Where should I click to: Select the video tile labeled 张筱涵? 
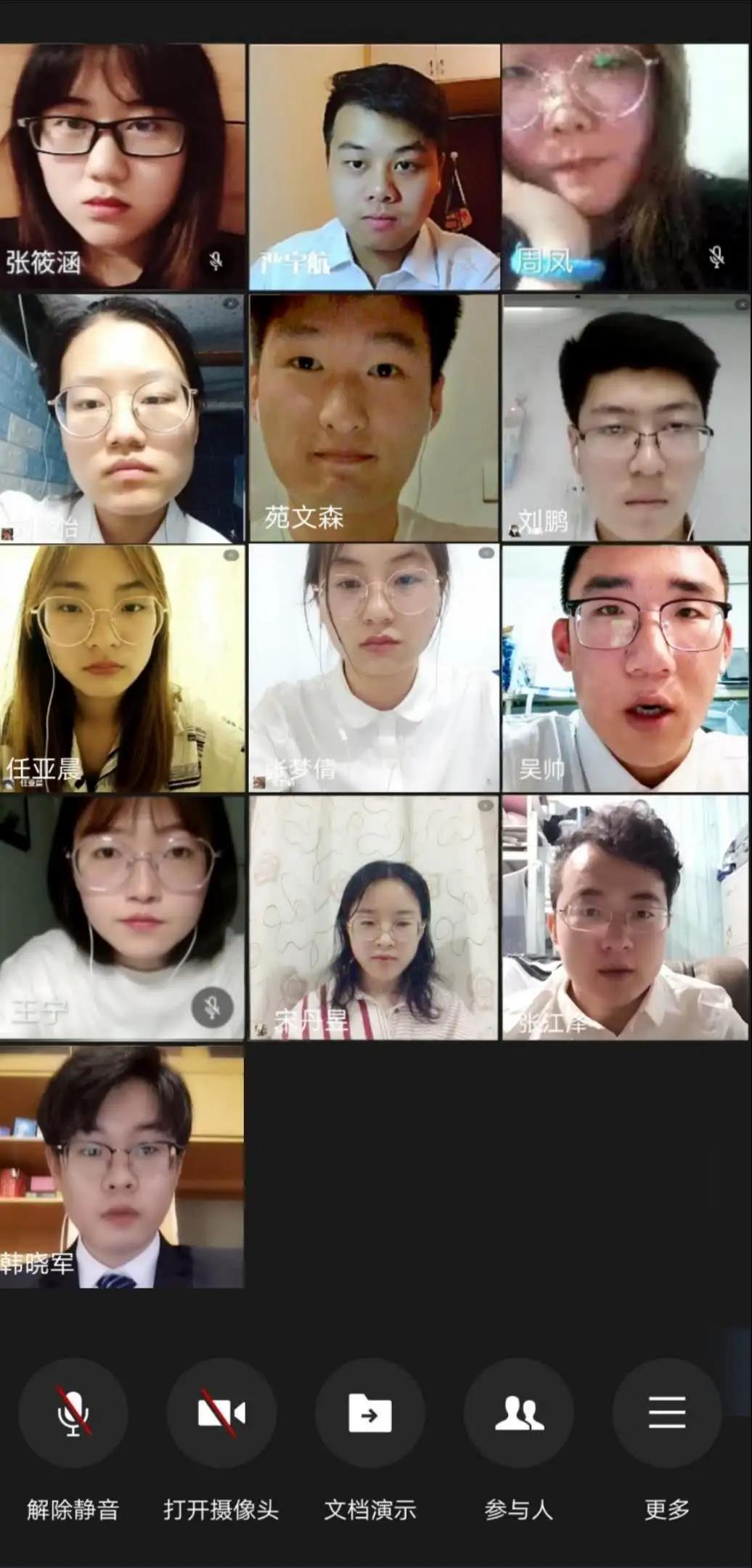coord(122,167)
